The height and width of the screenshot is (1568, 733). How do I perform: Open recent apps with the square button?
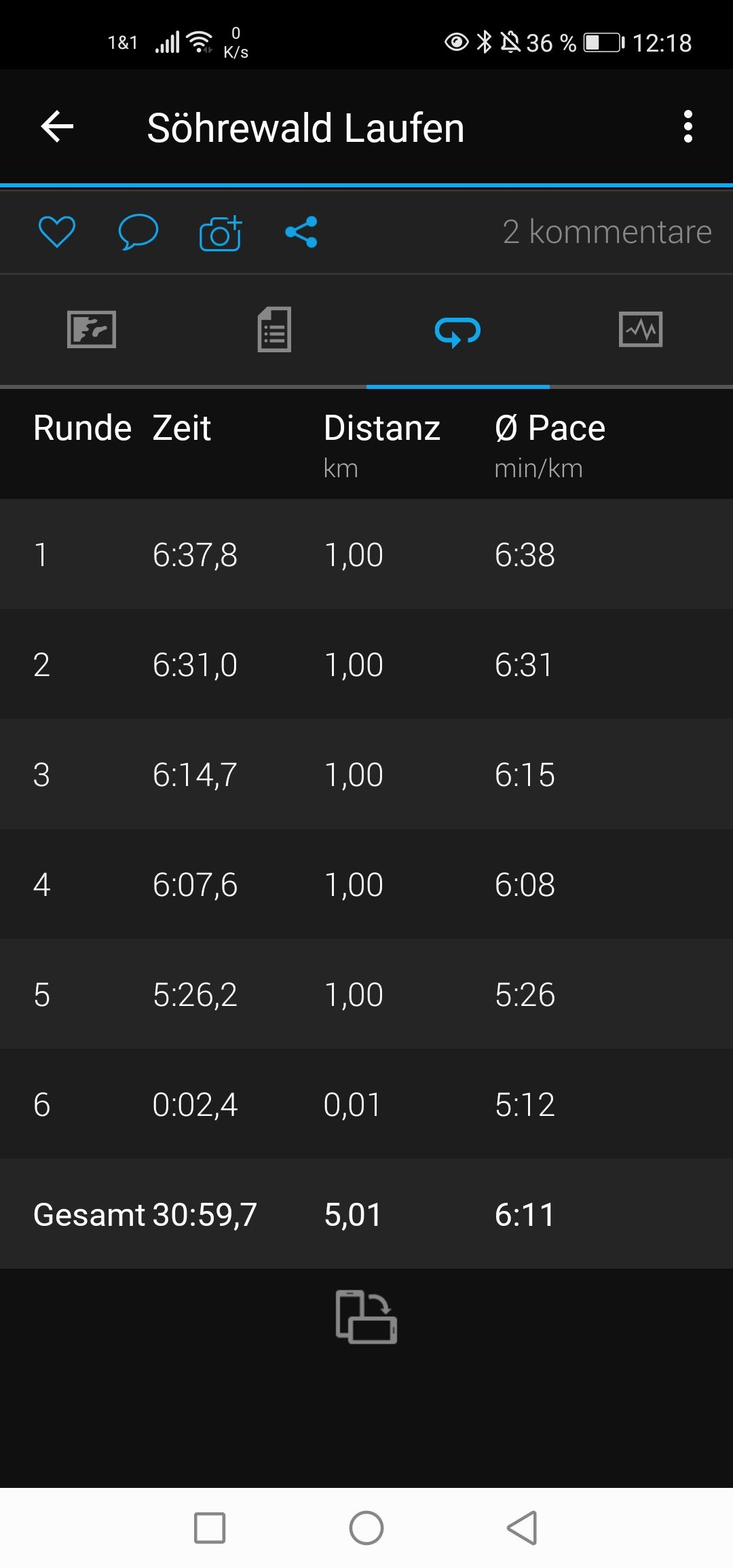pos(210,1528)
